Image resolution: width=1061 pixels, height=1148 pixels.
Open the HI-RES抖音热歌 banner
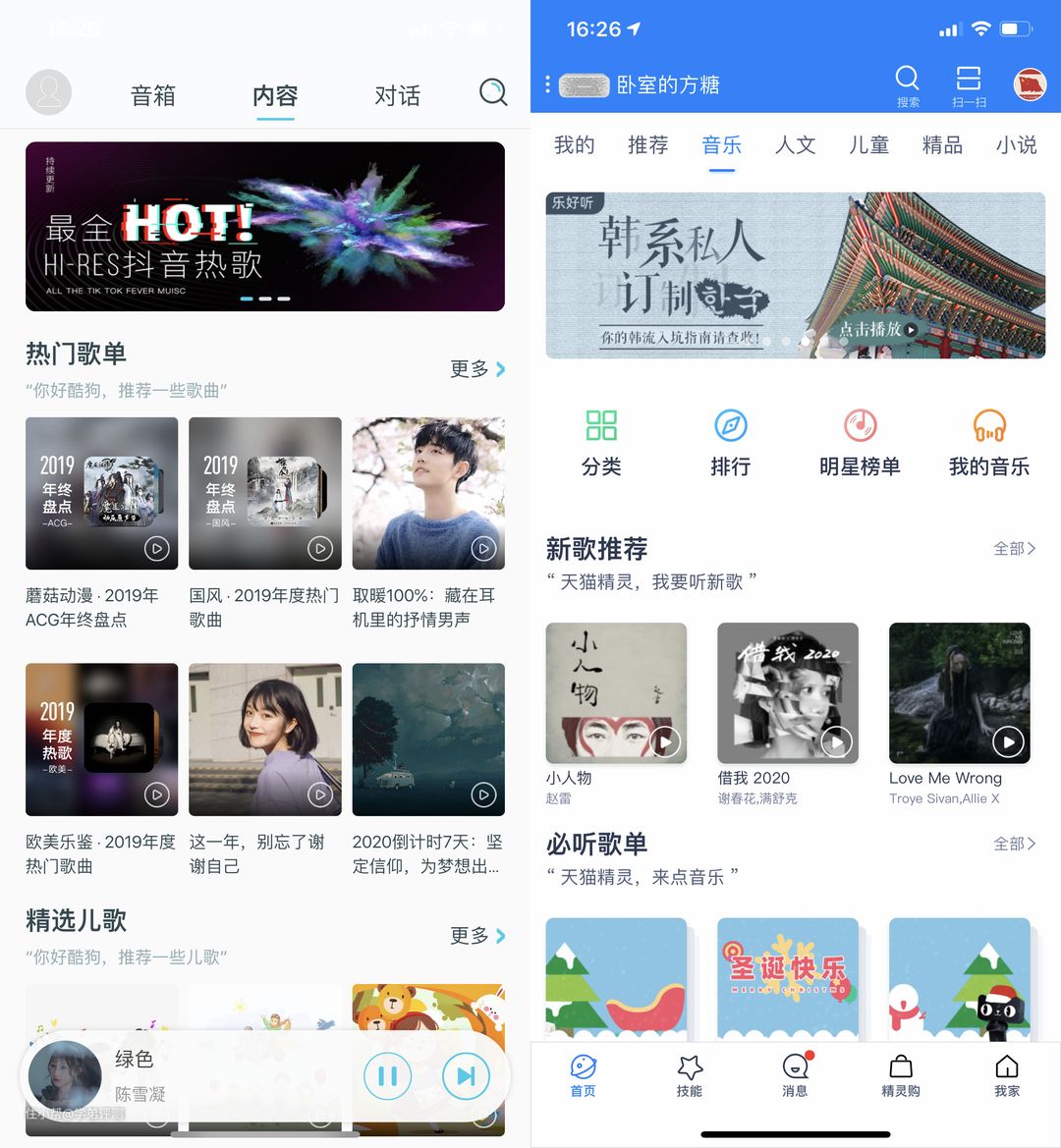click(x=265, y=227)
